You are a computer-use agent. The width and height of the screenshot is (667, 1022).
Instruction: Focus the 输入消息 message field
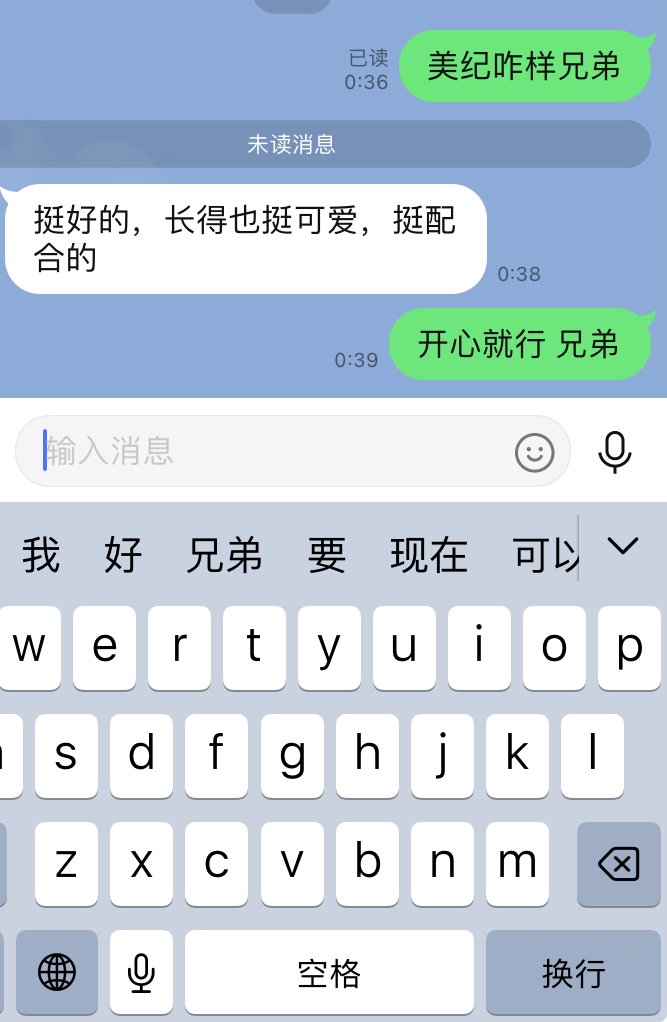270,452
